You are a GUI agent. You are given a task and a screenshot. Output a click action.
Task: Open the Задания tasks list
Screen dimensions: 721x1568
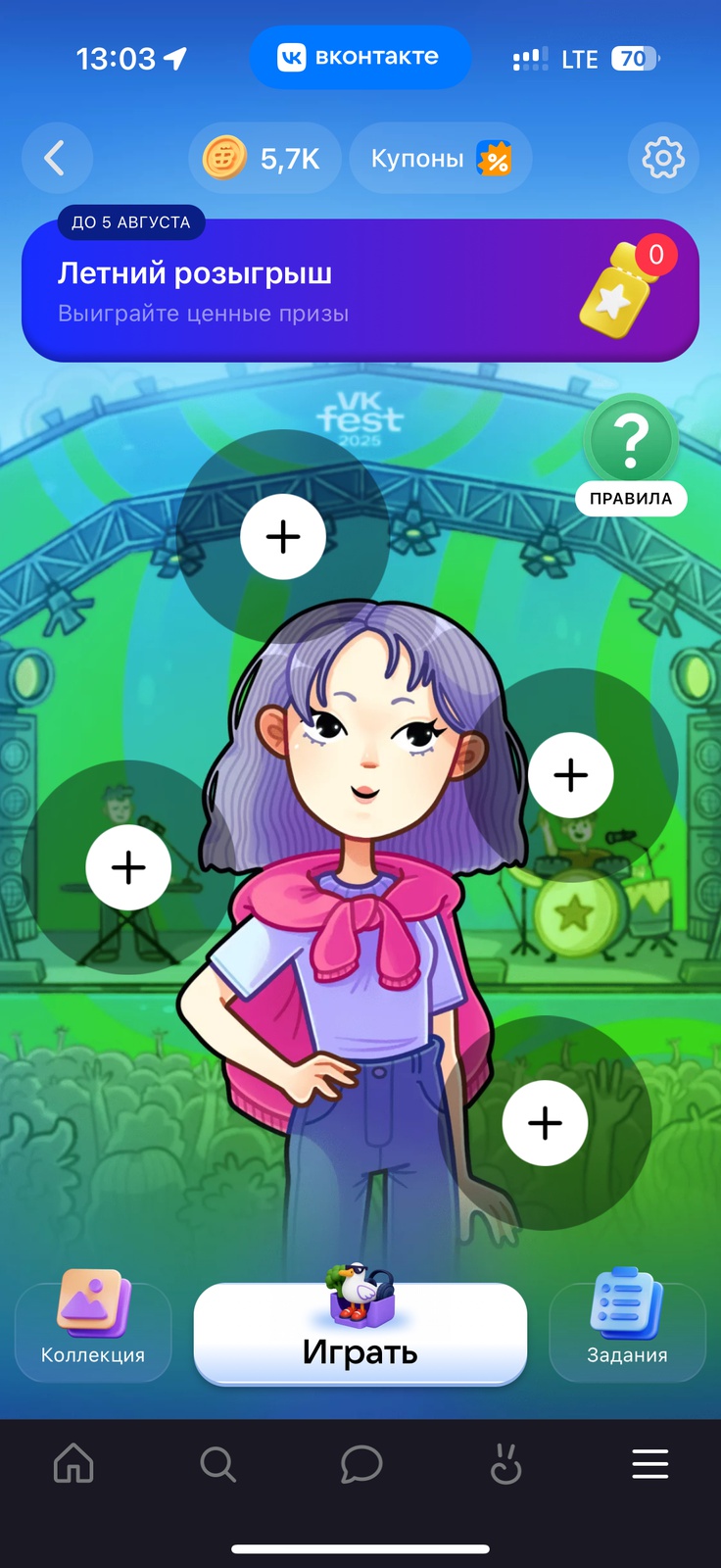627,1329
